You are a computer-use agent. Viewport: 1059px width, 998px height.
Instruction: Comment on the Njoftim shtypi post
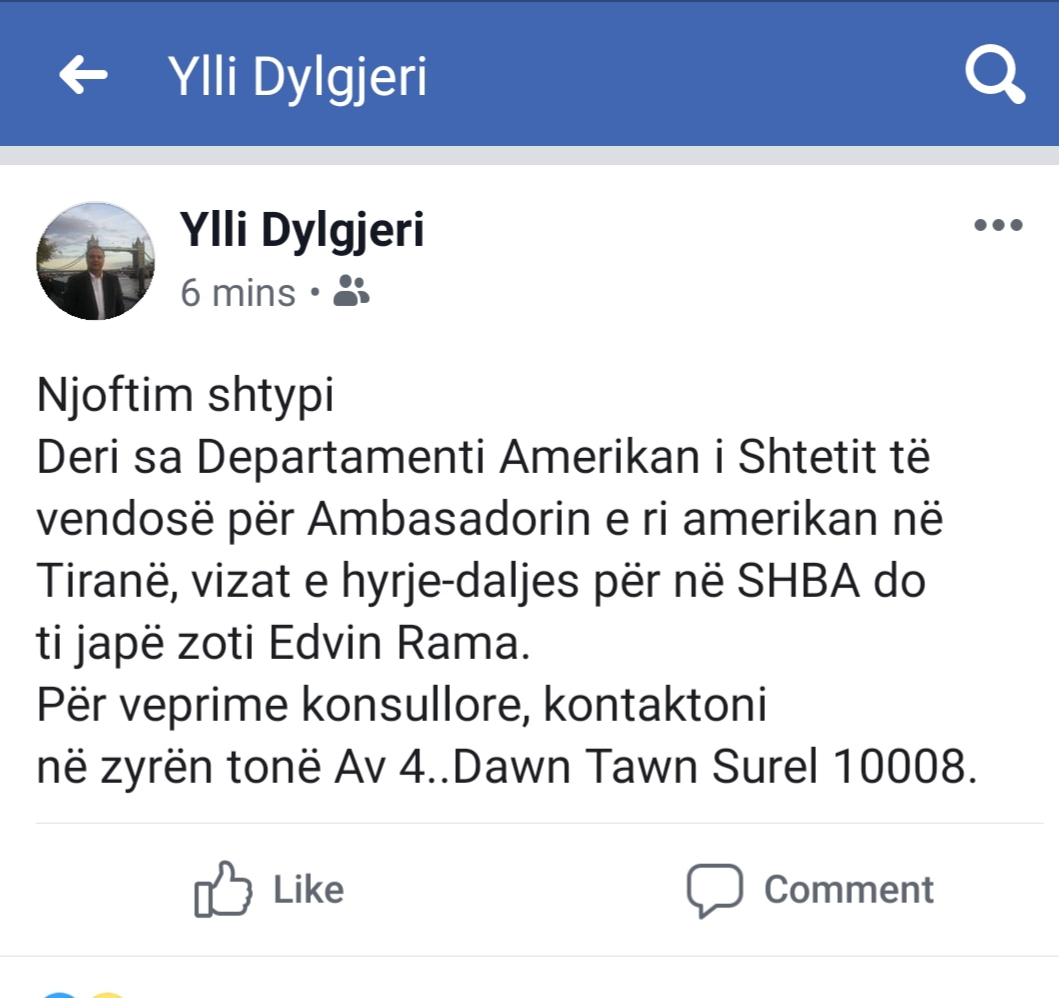pyautogui.click(x=810, y=889)
